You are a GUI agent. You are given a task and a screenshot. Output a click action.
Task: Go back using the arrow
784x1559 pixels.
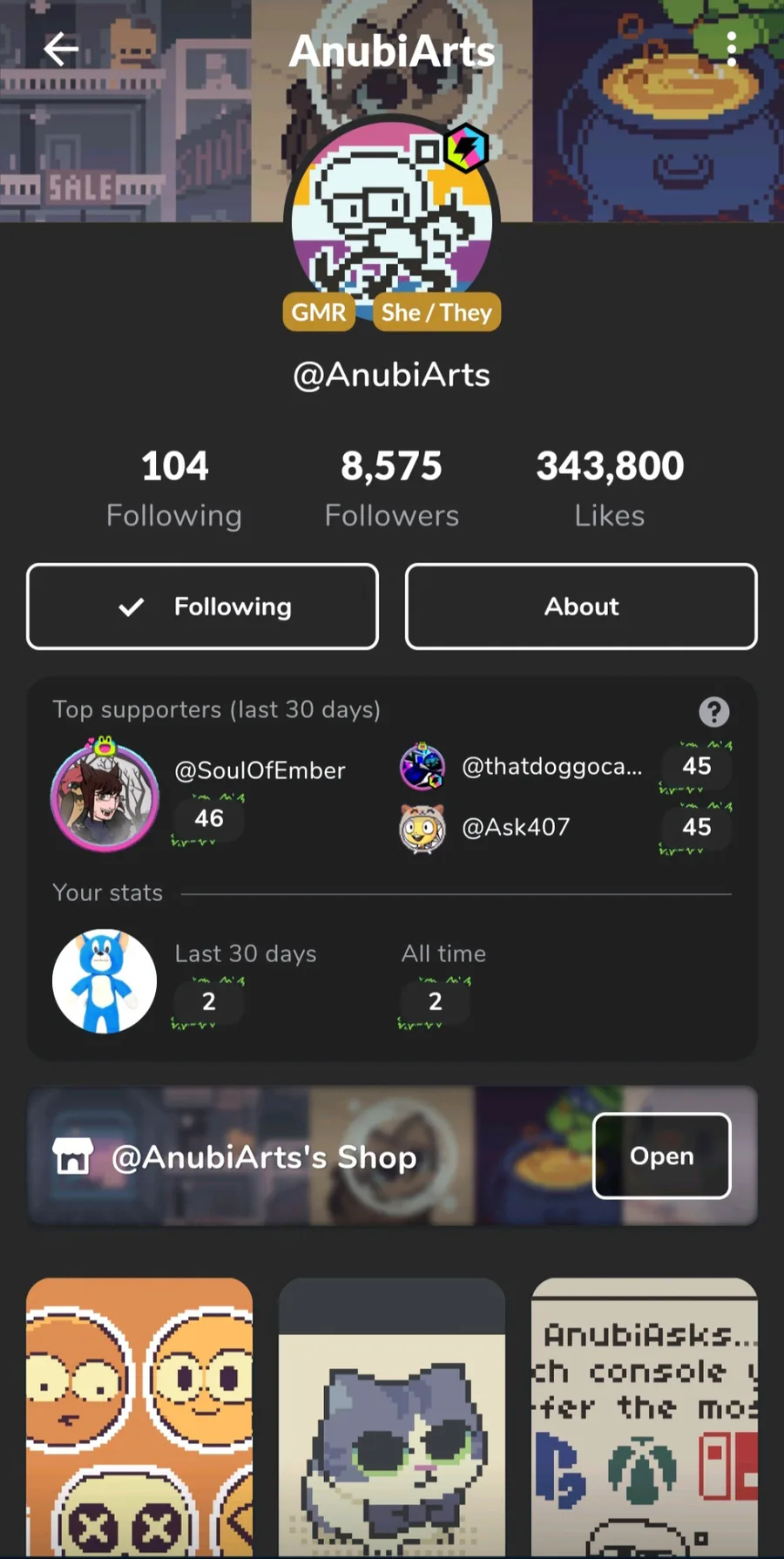(61, 50)
